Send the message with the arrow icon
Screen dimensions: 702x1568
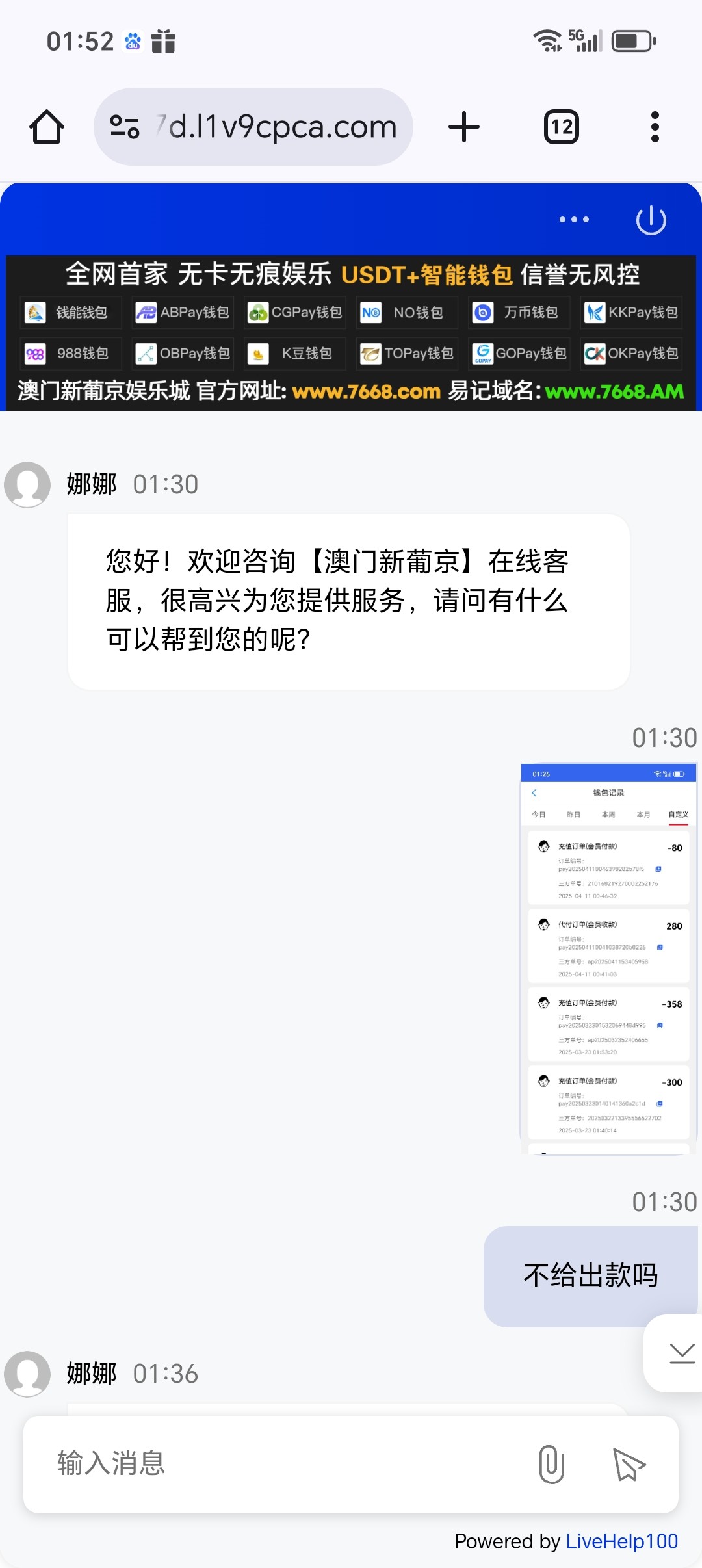point(629,1464)
